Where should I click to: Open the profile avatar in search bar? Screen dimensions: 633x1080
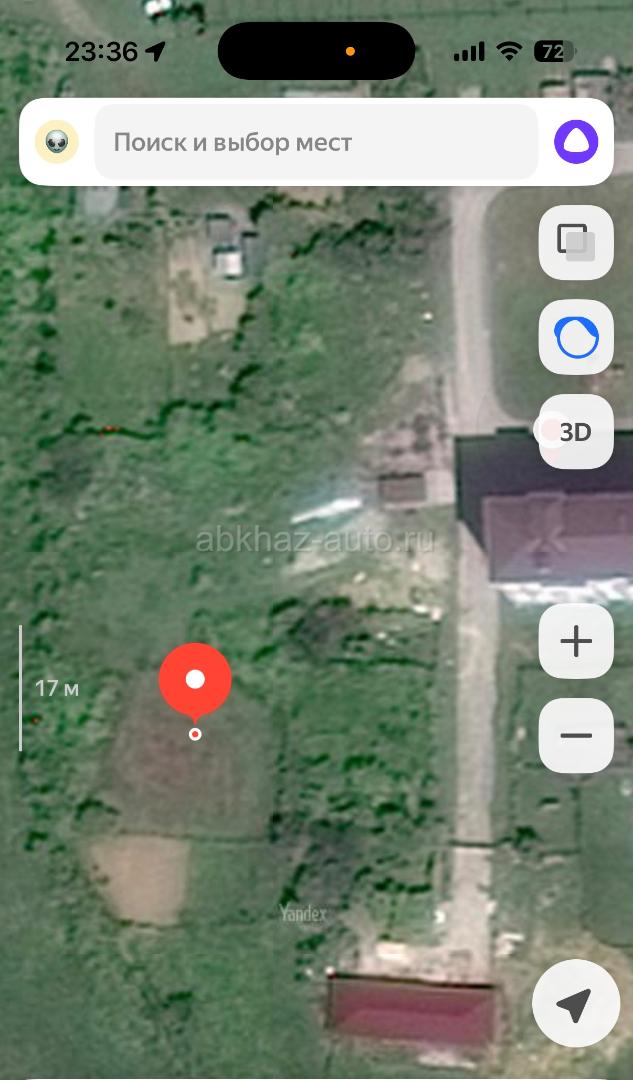point(56,142)
